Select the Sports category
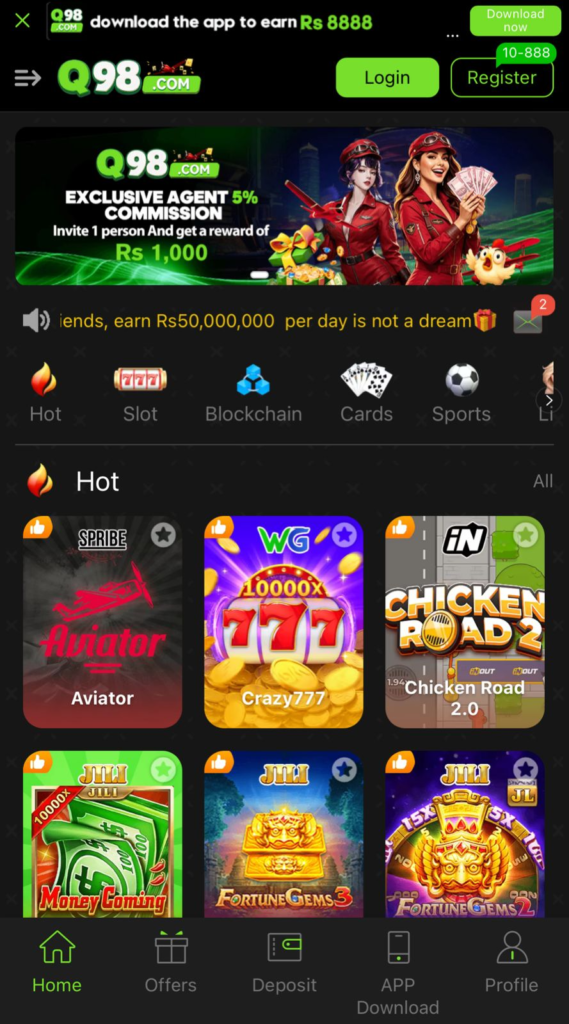This screenshot has height=1024, width=569. coord(461,394)
